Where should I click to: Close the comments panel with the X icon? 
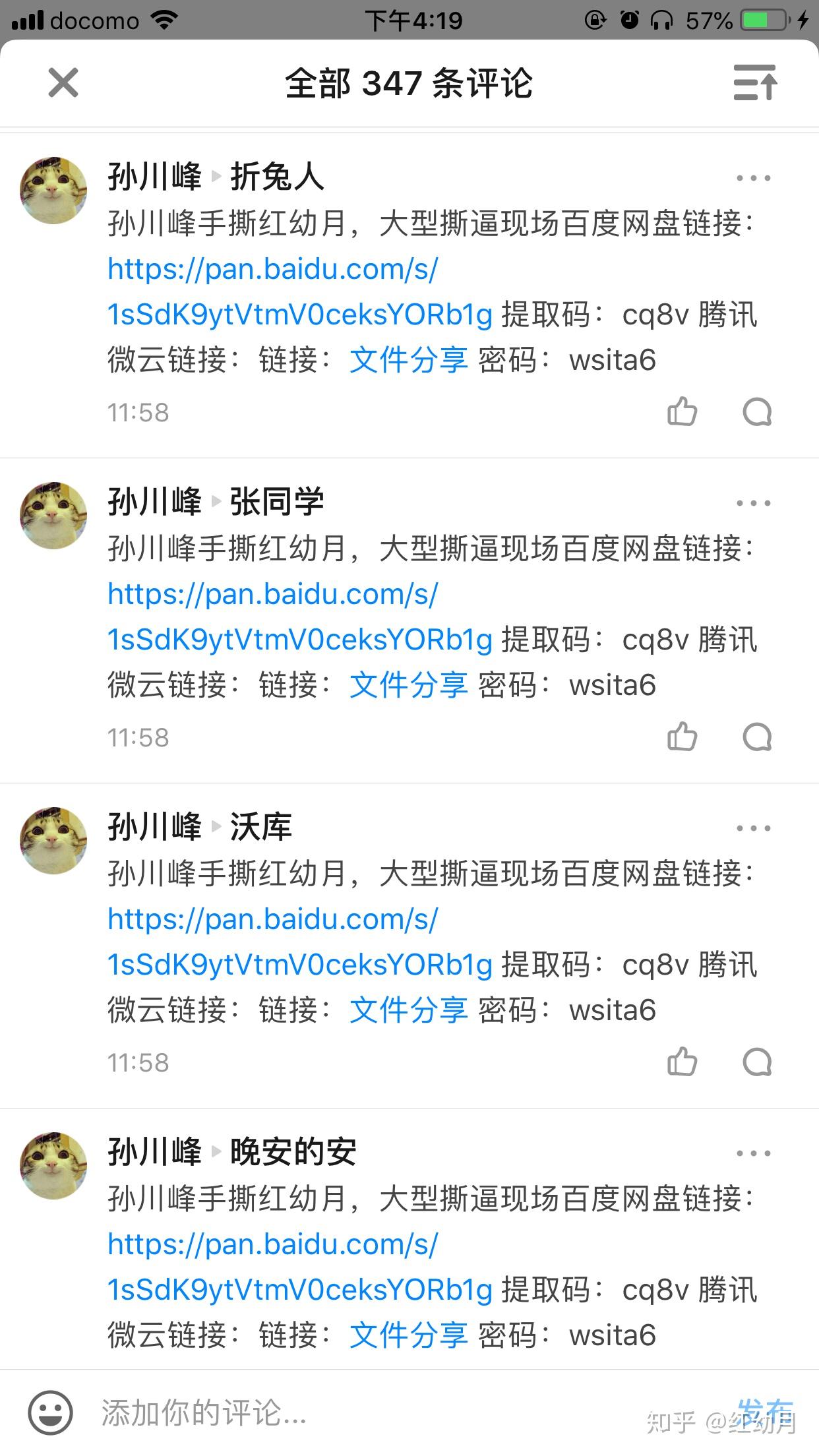[62, 83]
